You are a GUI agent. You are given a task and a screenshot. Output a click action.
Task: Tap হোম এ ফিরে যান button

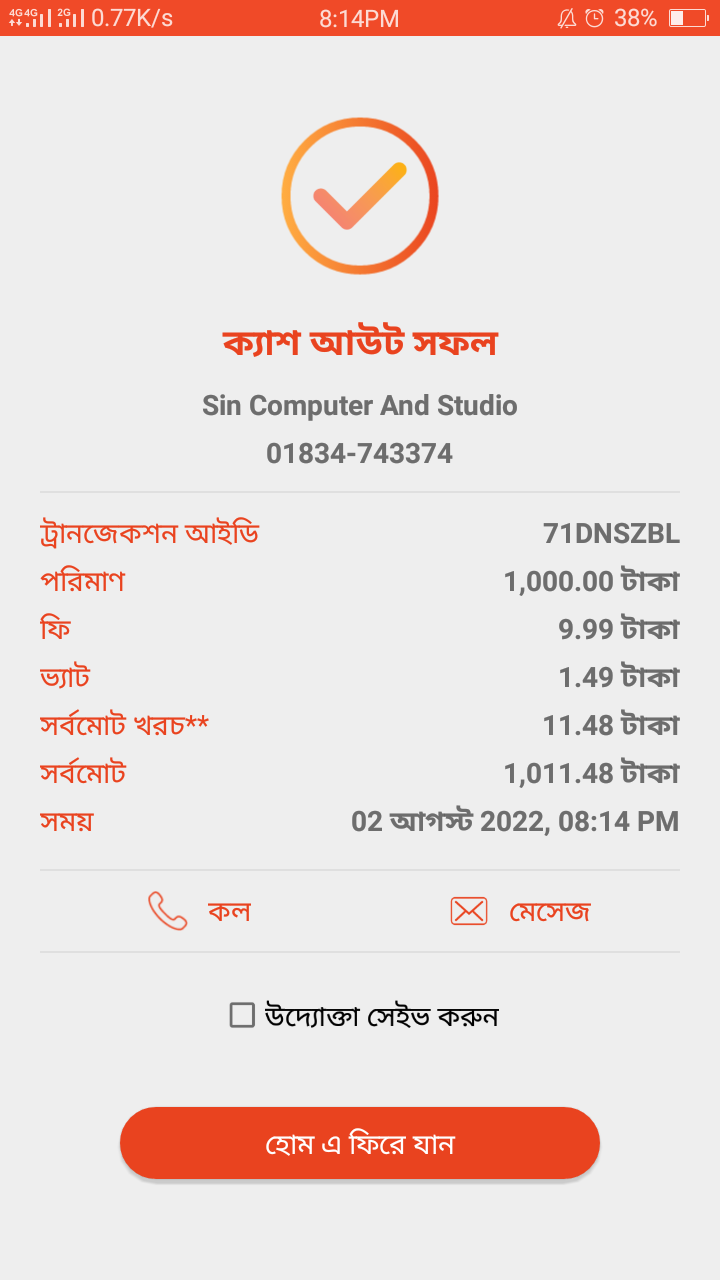point(360,1143)
